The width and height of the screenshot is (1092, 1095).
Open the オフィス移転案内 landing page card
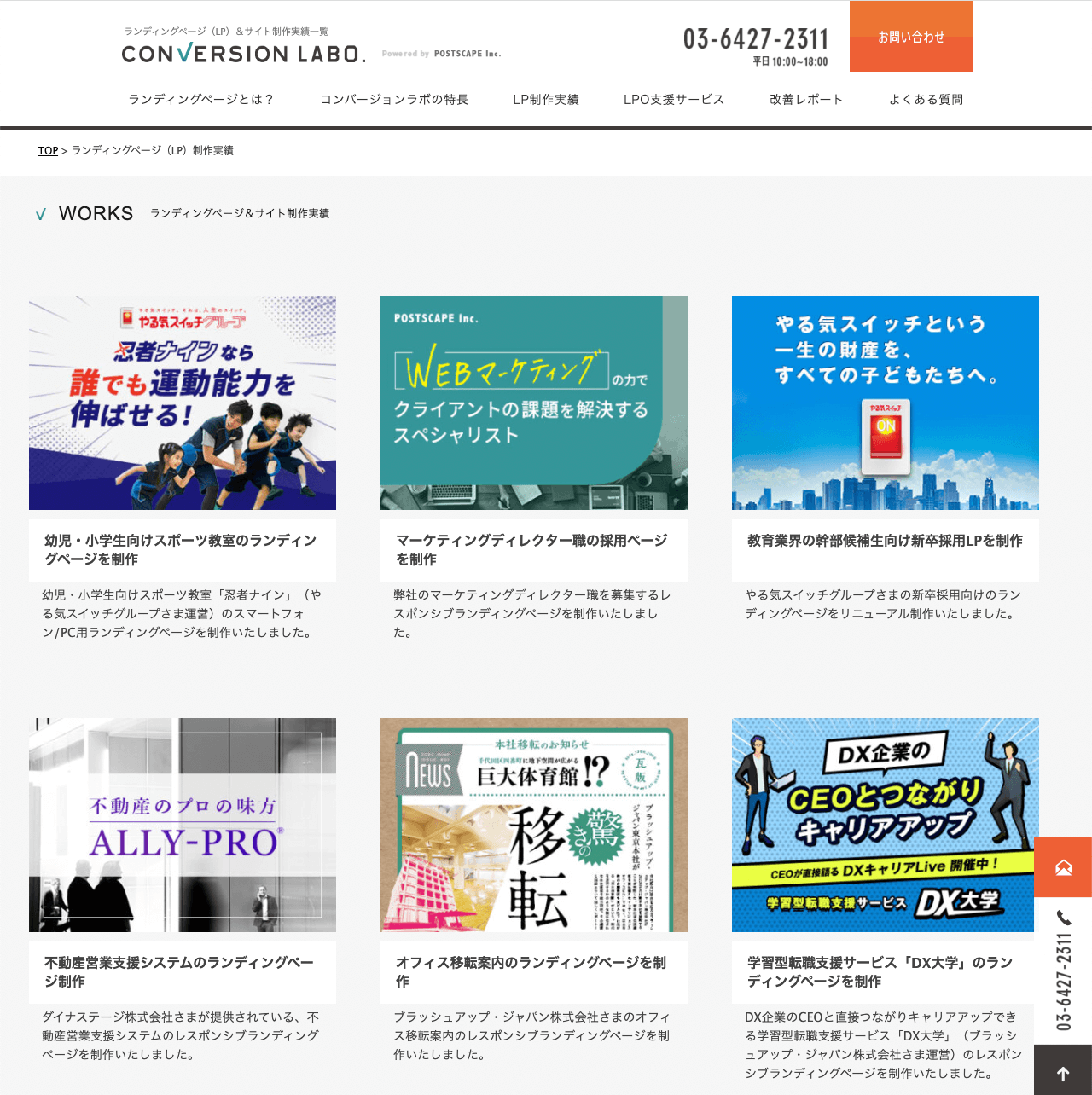pyautogui.click(x=534, y=825)
